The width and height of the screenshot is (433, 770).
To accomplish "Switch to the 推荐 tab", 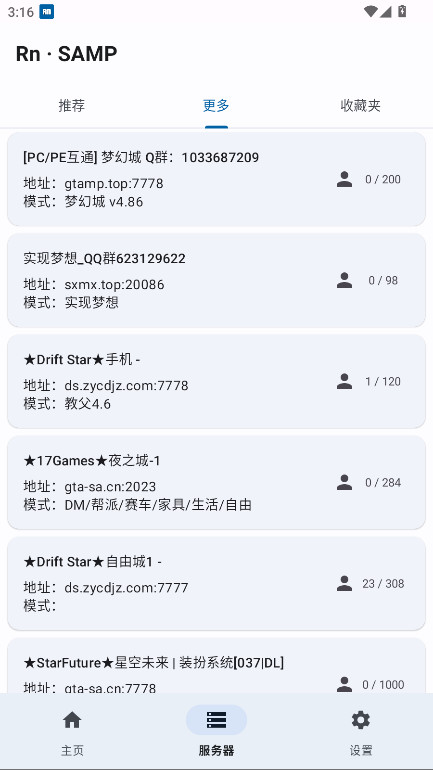I will [x=72, y=106].
